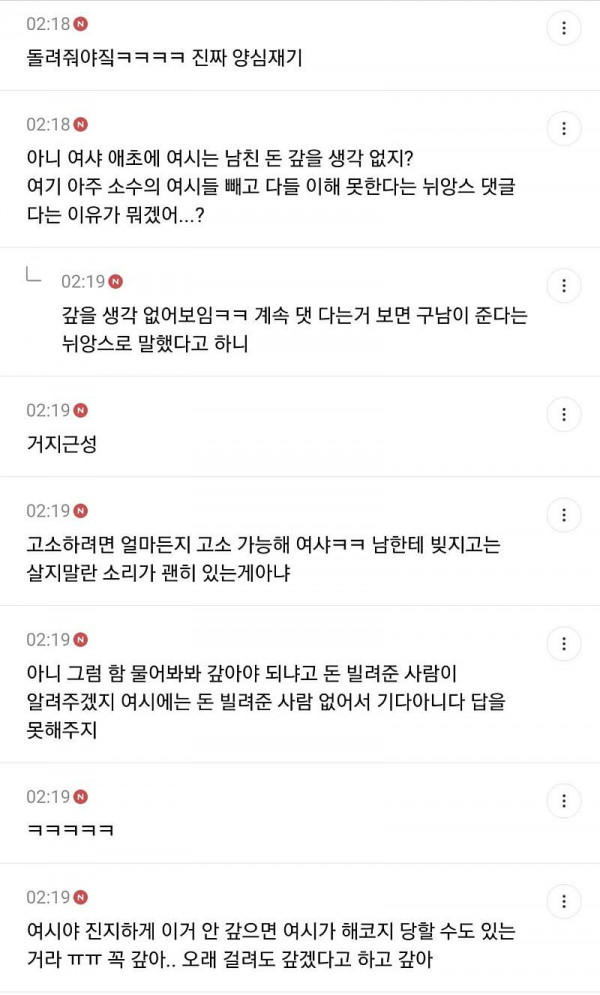Show options for the "고소하려면 얼마든지" comment

tap(564, 514)
